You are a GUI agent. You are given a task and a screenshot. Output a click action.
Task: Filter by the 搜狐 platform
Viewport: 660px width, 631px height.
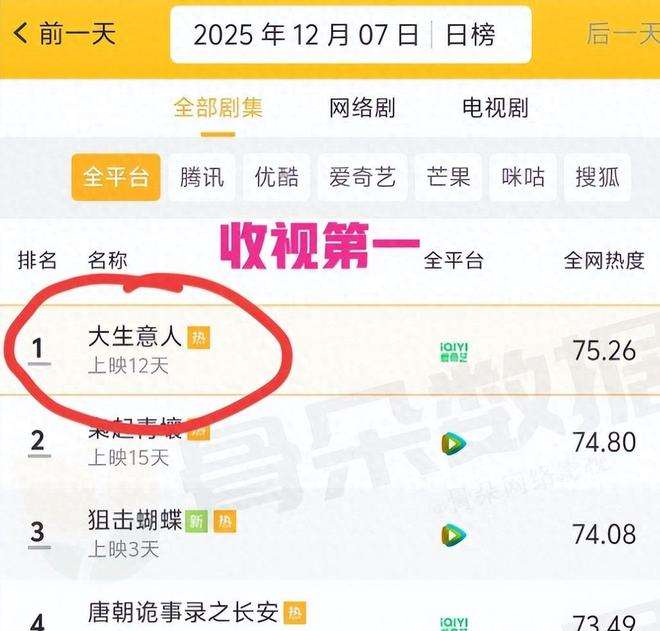click(598, 178)
